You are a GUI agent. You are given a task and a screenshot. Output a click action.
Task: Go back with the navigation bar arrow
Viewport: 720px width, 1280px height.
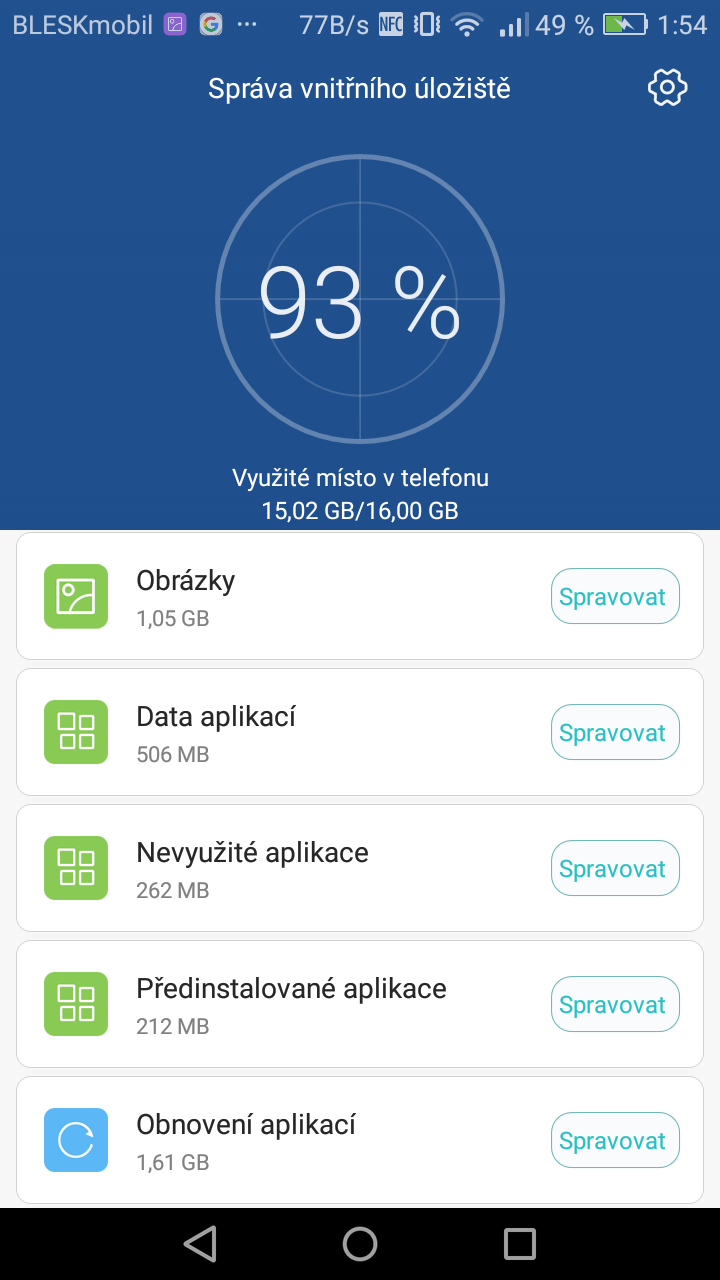201,1244
